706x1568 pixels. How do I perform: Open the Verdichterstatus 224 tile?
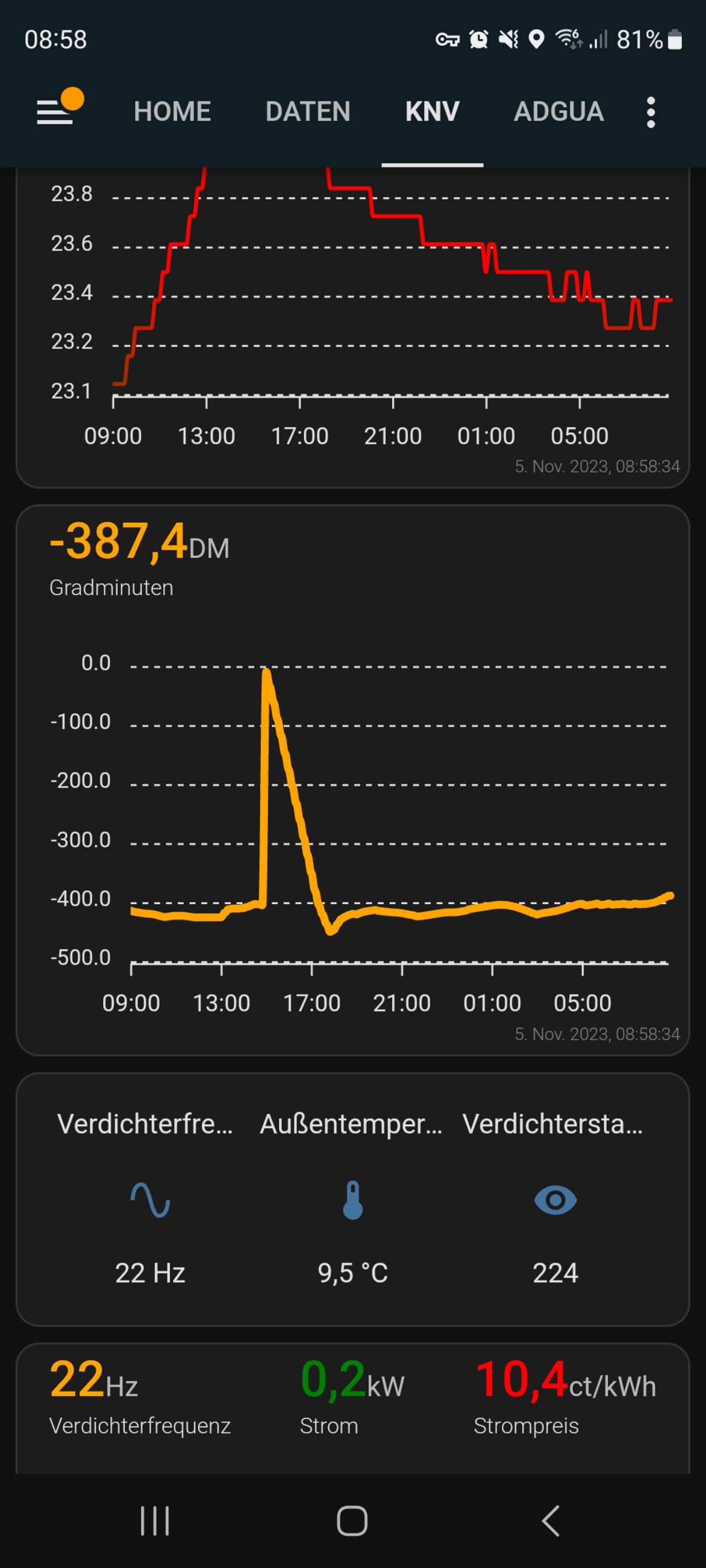click(x=555, y=1199)
